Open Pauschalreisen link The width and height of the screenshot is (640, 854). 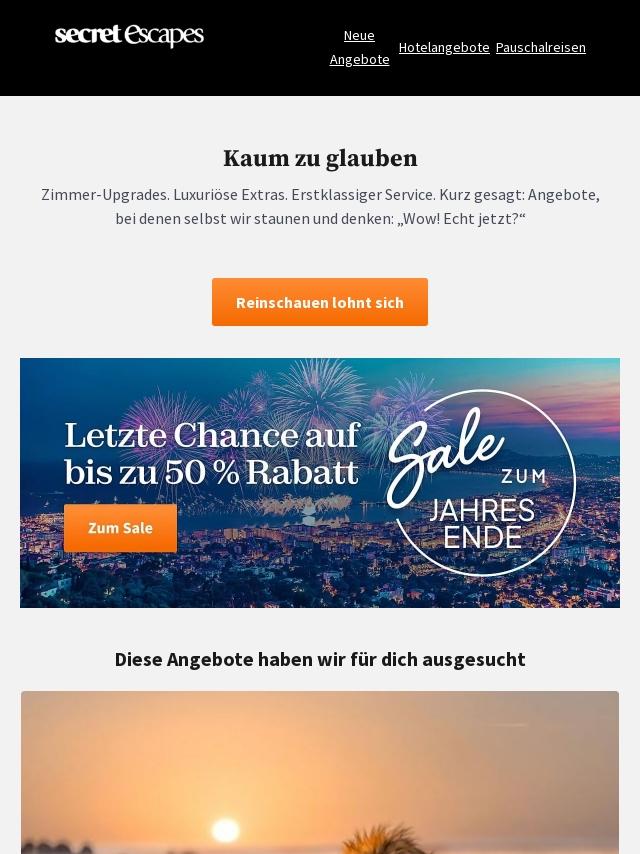tap(540, 47)
